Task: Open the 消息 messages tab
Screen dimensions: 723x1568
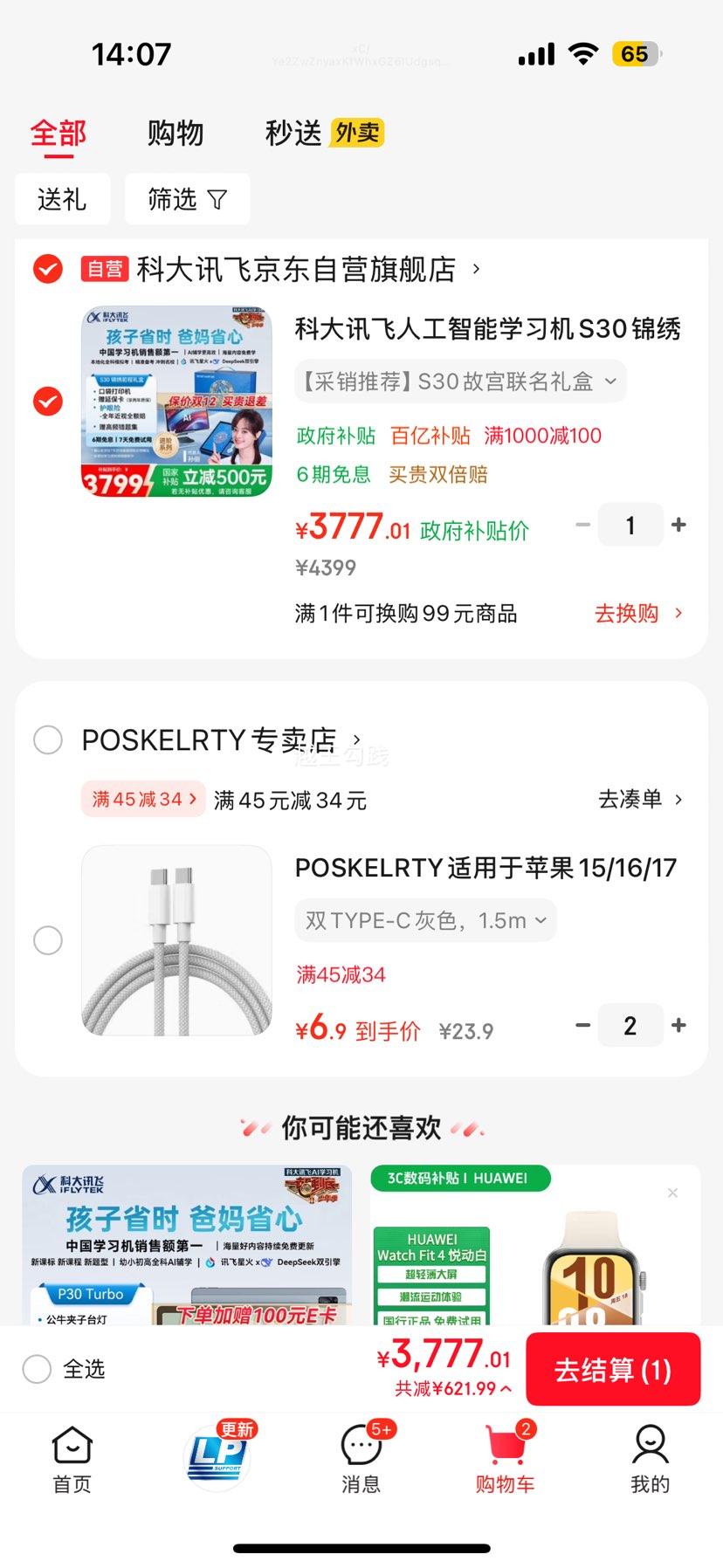Action: click(361, 1460)
